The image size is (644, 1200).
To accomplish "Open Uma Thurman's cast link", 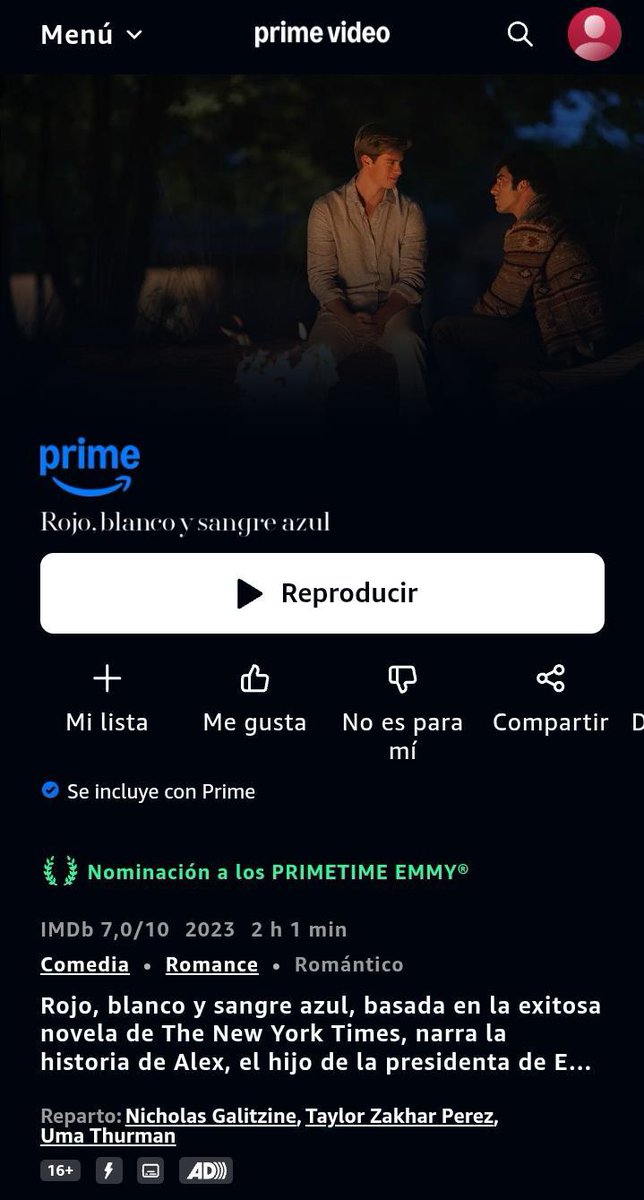I will pos(108,1137).
